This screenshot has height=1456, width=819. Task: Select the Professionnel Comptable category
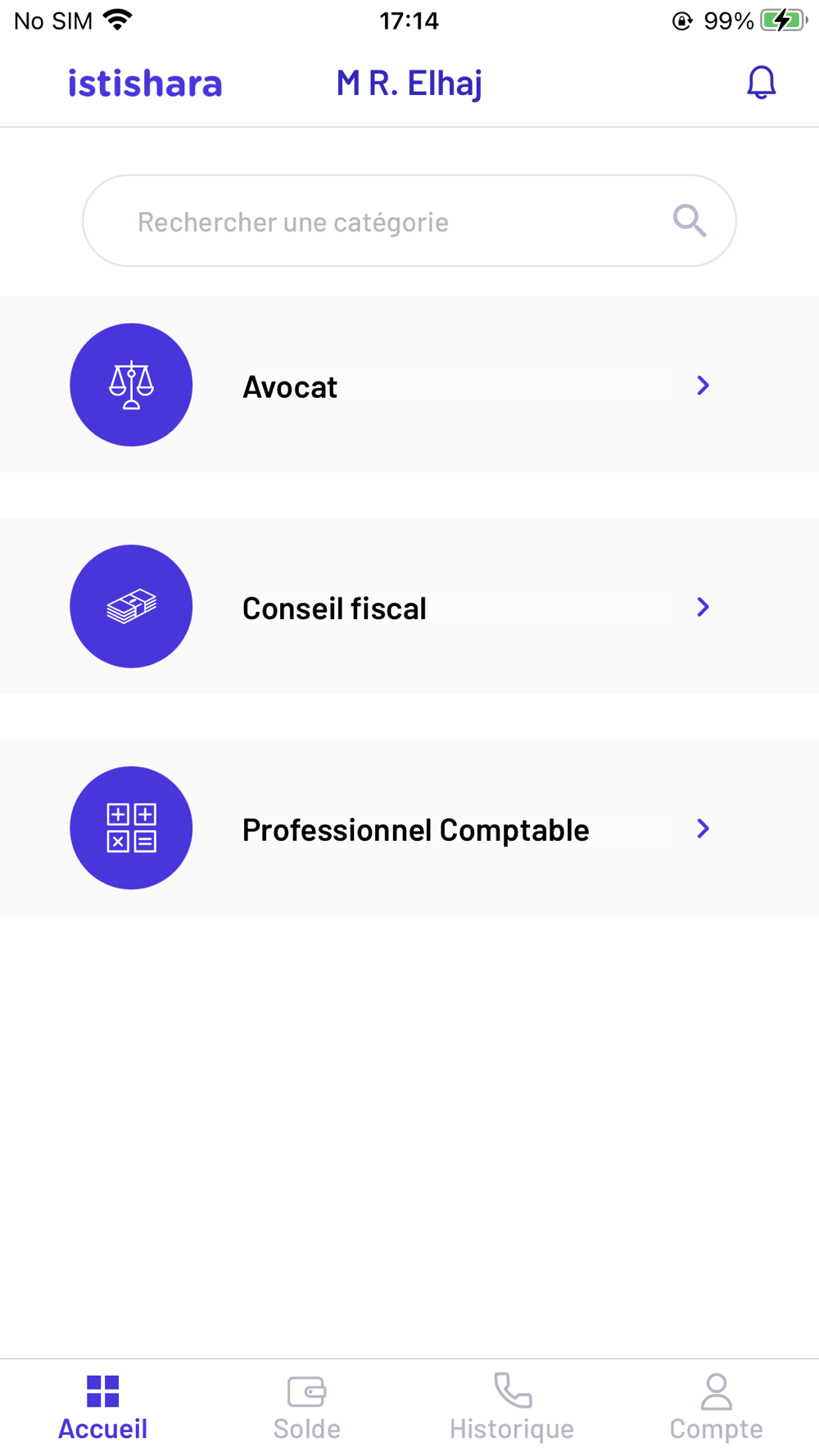(409, 828)
